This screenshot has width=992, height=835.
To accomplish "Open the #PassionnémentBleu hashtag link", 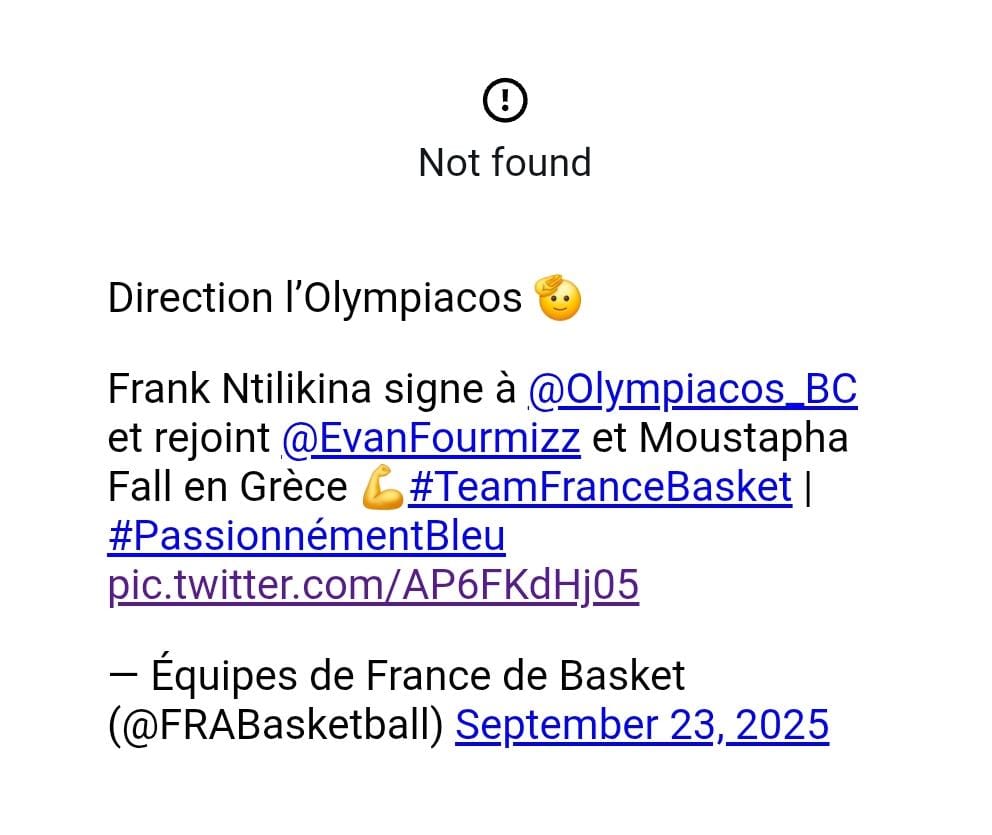I will click(306, 537).
